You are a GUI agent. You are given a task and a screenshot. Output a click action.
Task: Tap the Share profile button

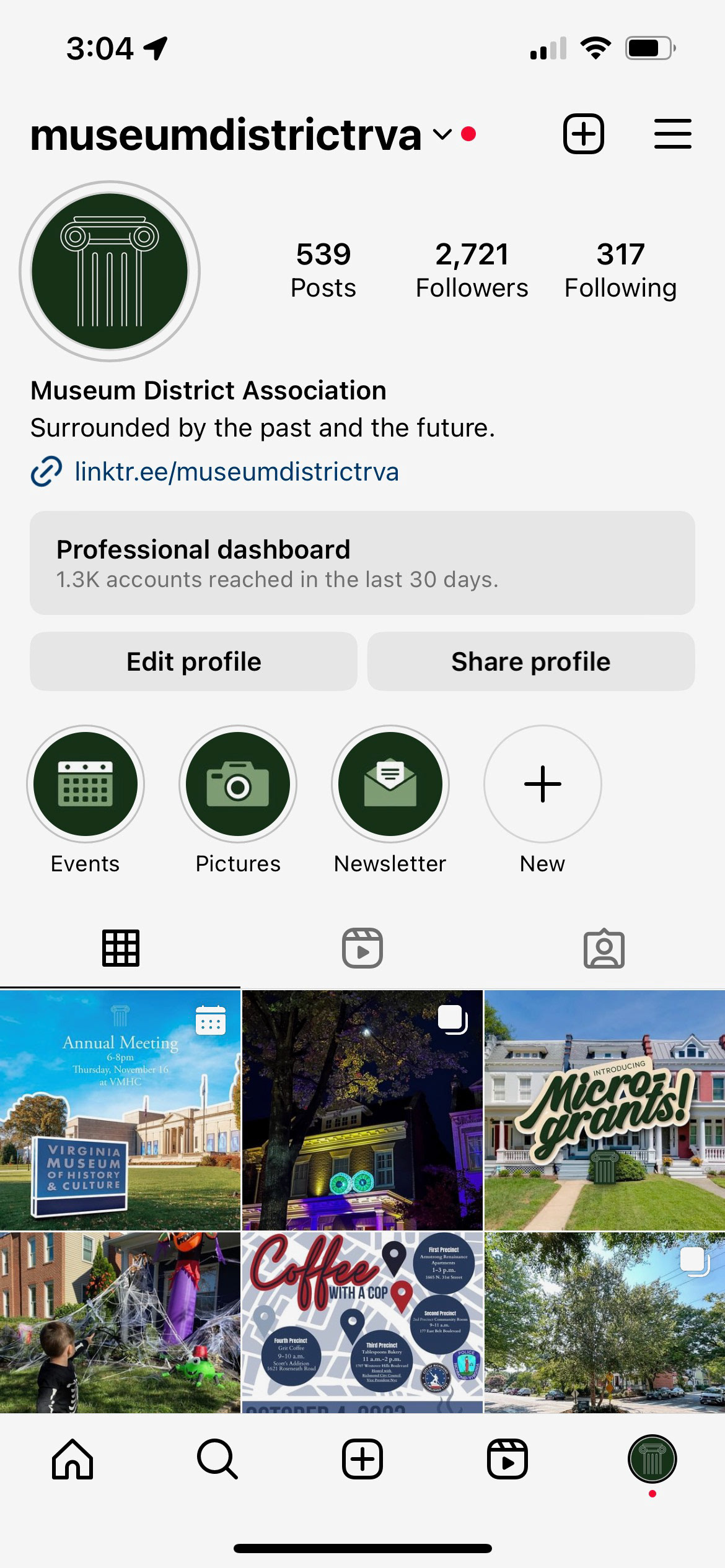pos(530,661)
